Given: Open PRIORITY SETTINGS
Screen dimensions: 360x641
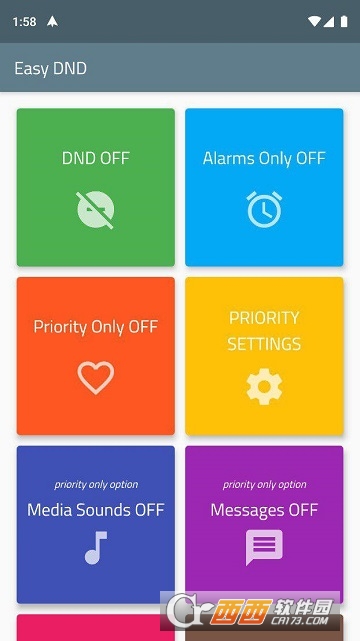Looking at the screenshot, I should pos(264,356).
